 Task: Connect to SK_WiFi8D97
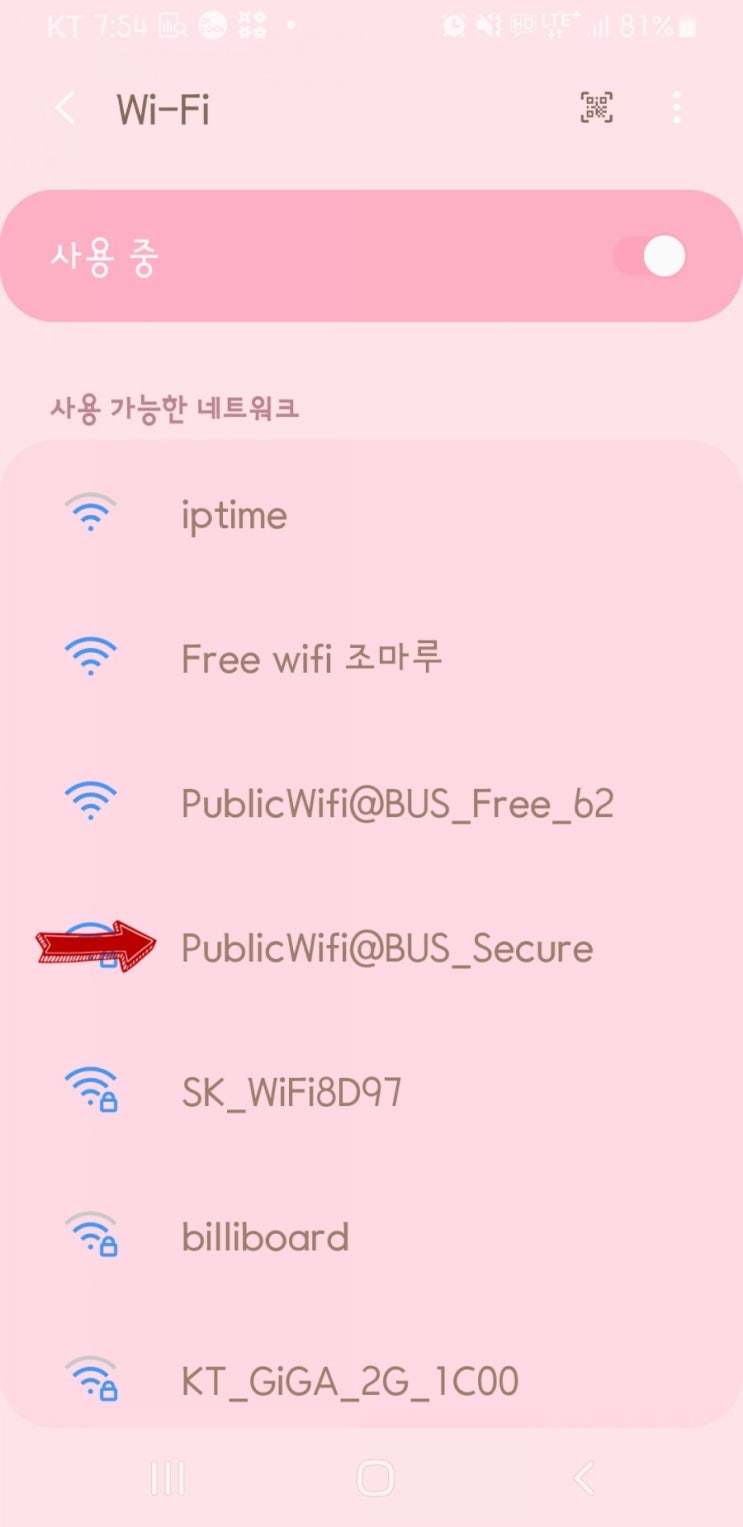pyautogui.click(x=371, y=1091)
